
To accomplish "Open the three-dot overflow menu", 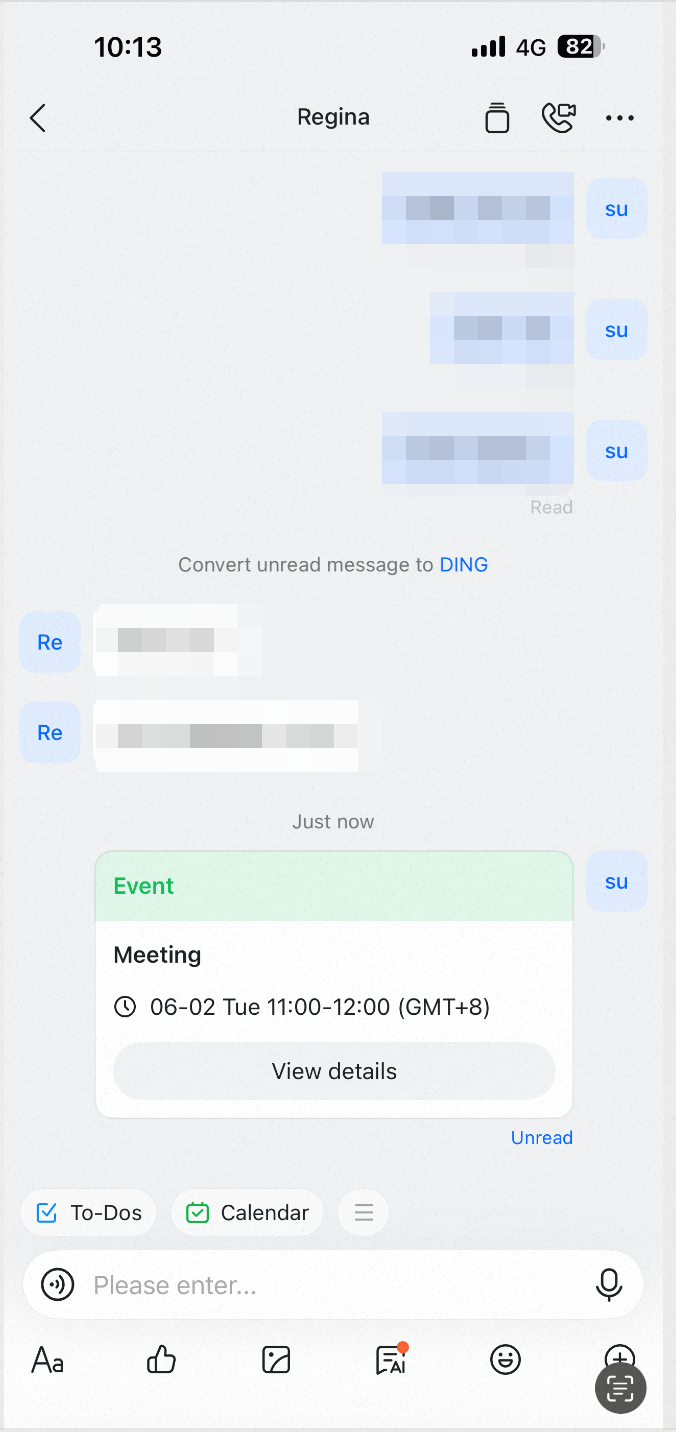I will point(620,118).
